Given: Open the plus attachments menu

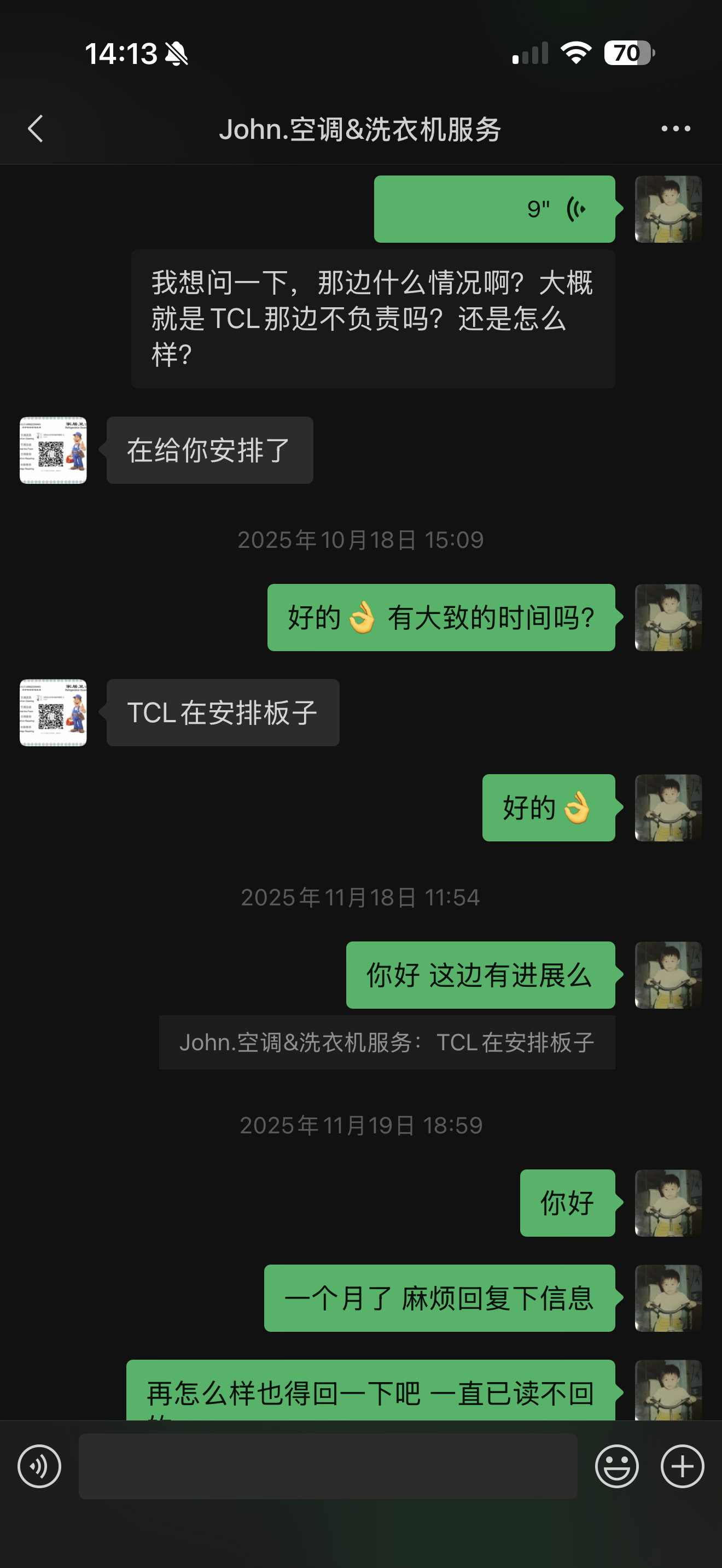Looking at the screenshot, I should [683, 1466].
